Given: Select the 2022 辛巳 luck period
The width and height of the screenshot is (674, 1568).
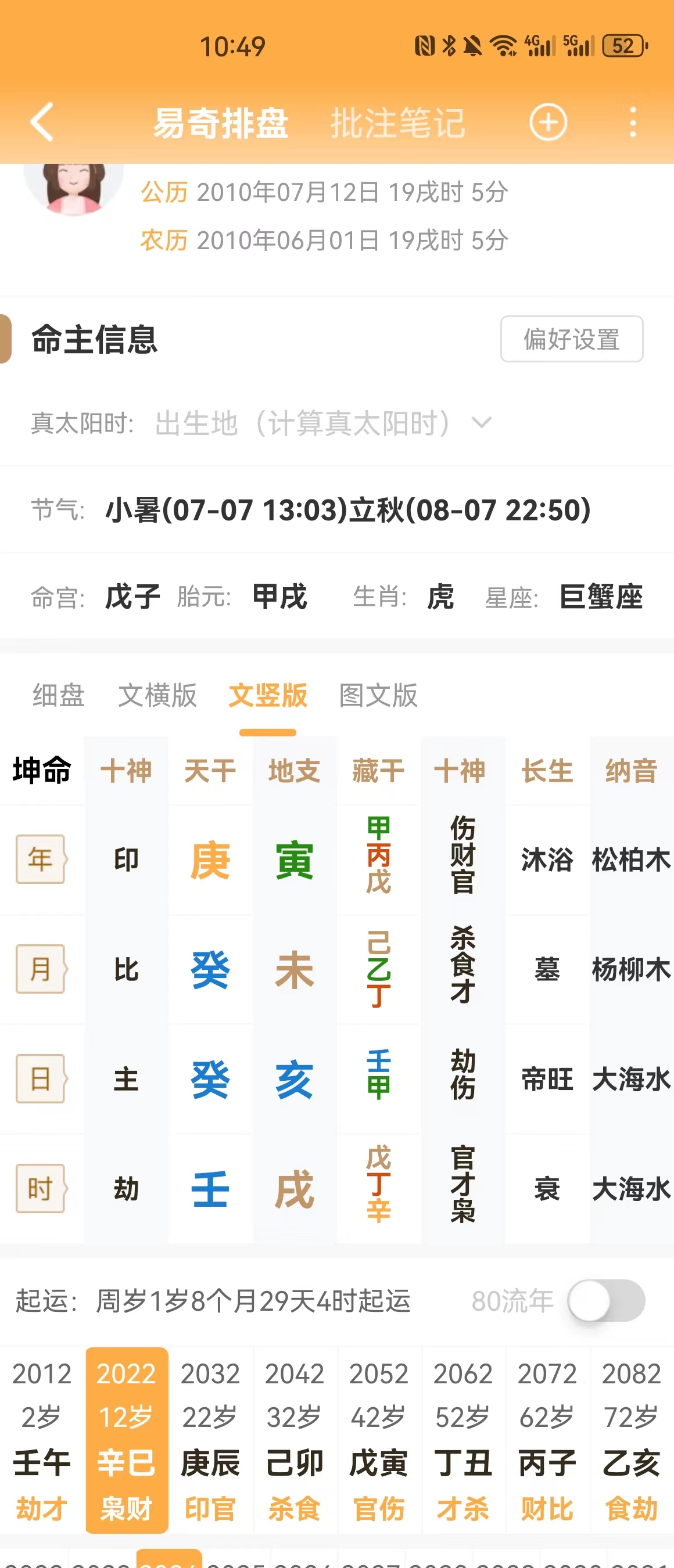Looking at the screenshot, I should (x=127, y=1440).
